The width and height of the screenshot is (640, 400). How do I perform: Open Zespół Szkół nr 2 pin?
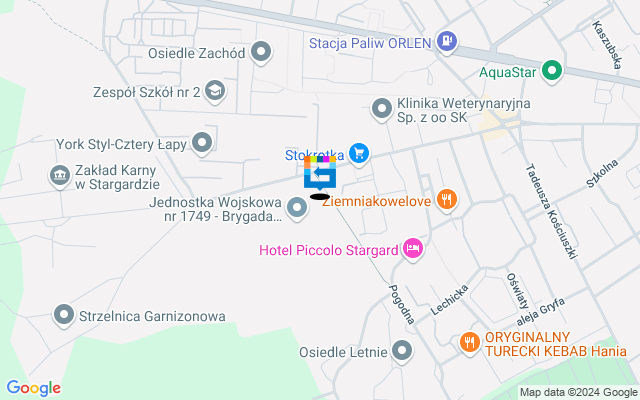coord(214,93)
